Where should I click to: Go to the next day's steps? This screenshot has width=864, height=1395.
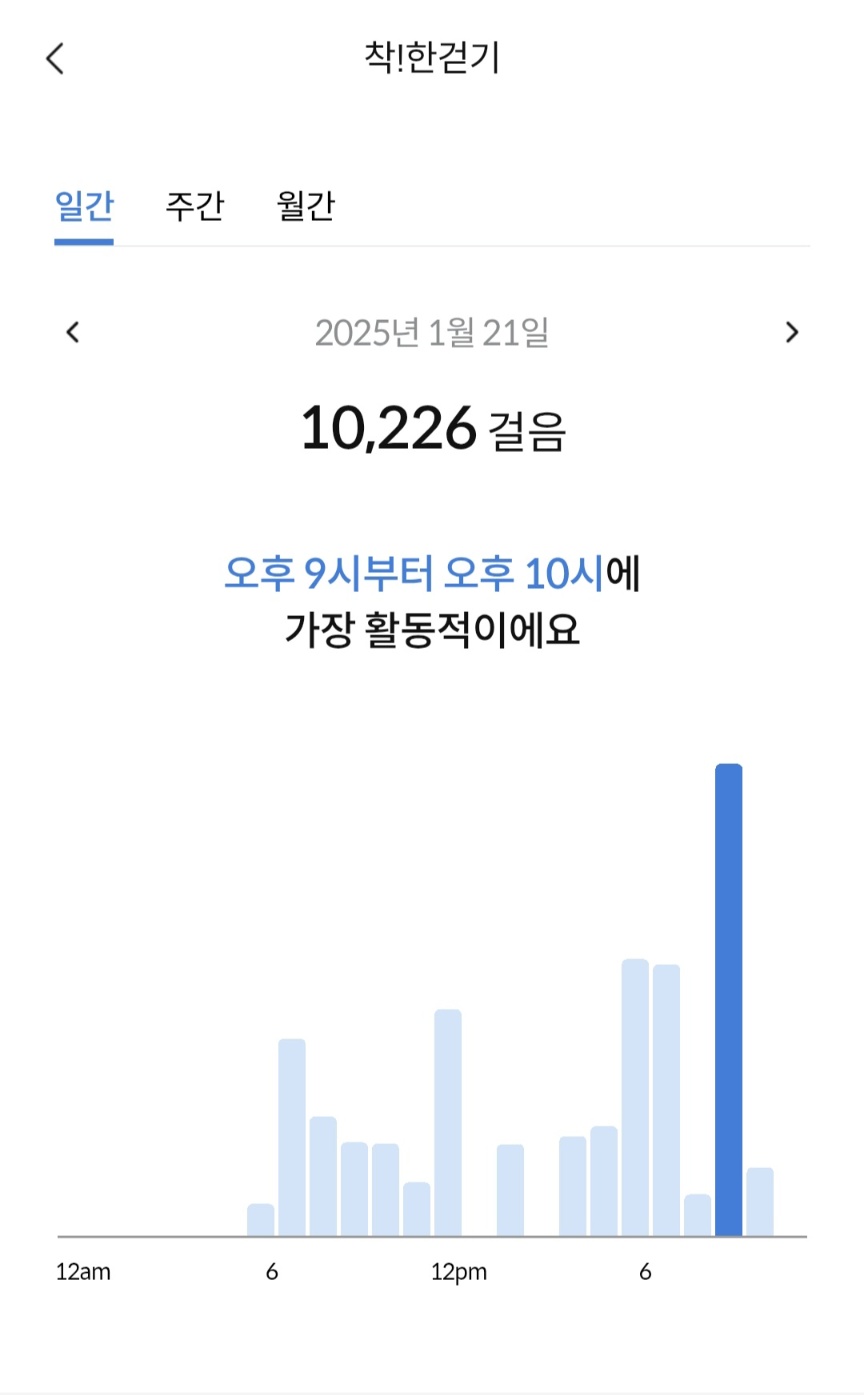click(x=792, y=332)
